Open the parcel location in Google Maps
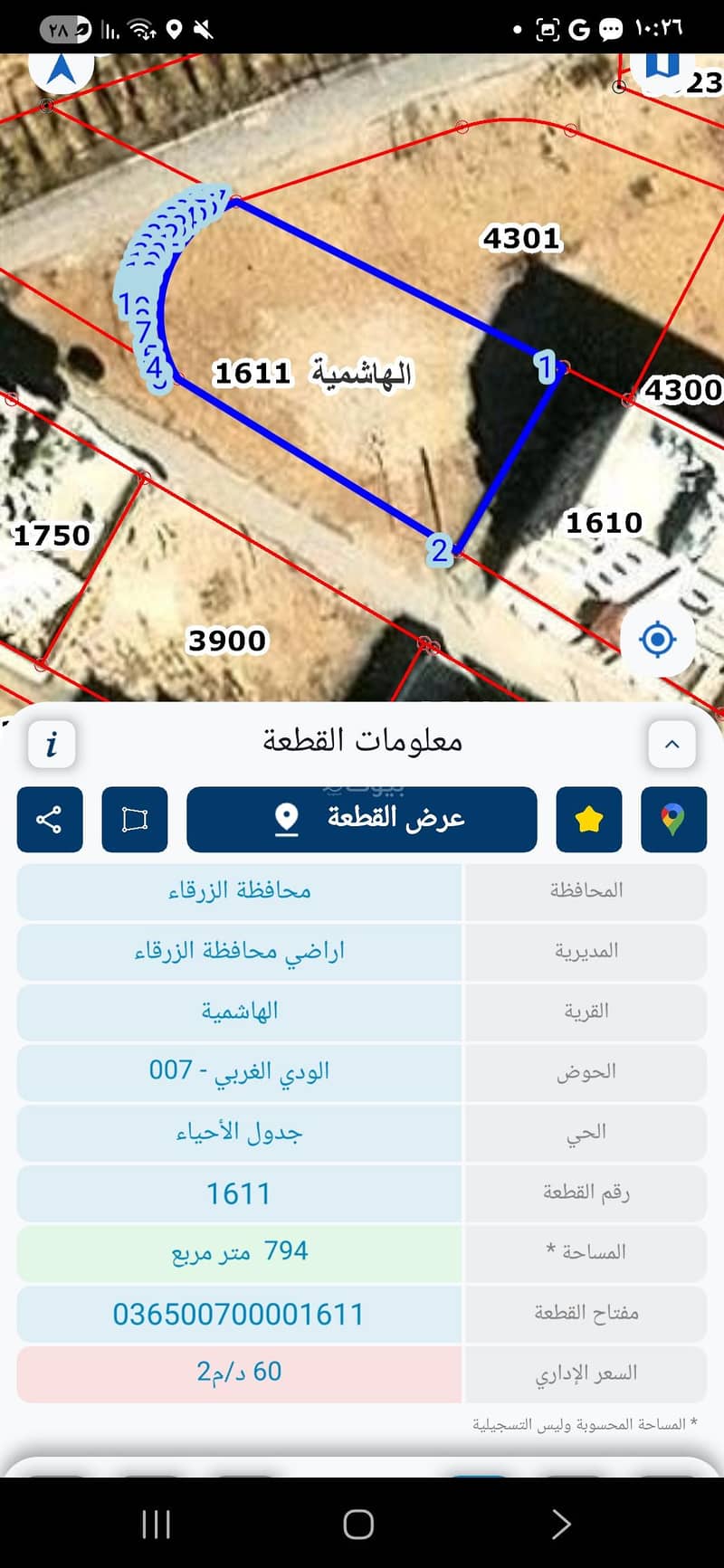This screenshot has height=1568, width=724. (x=673, y=820)
